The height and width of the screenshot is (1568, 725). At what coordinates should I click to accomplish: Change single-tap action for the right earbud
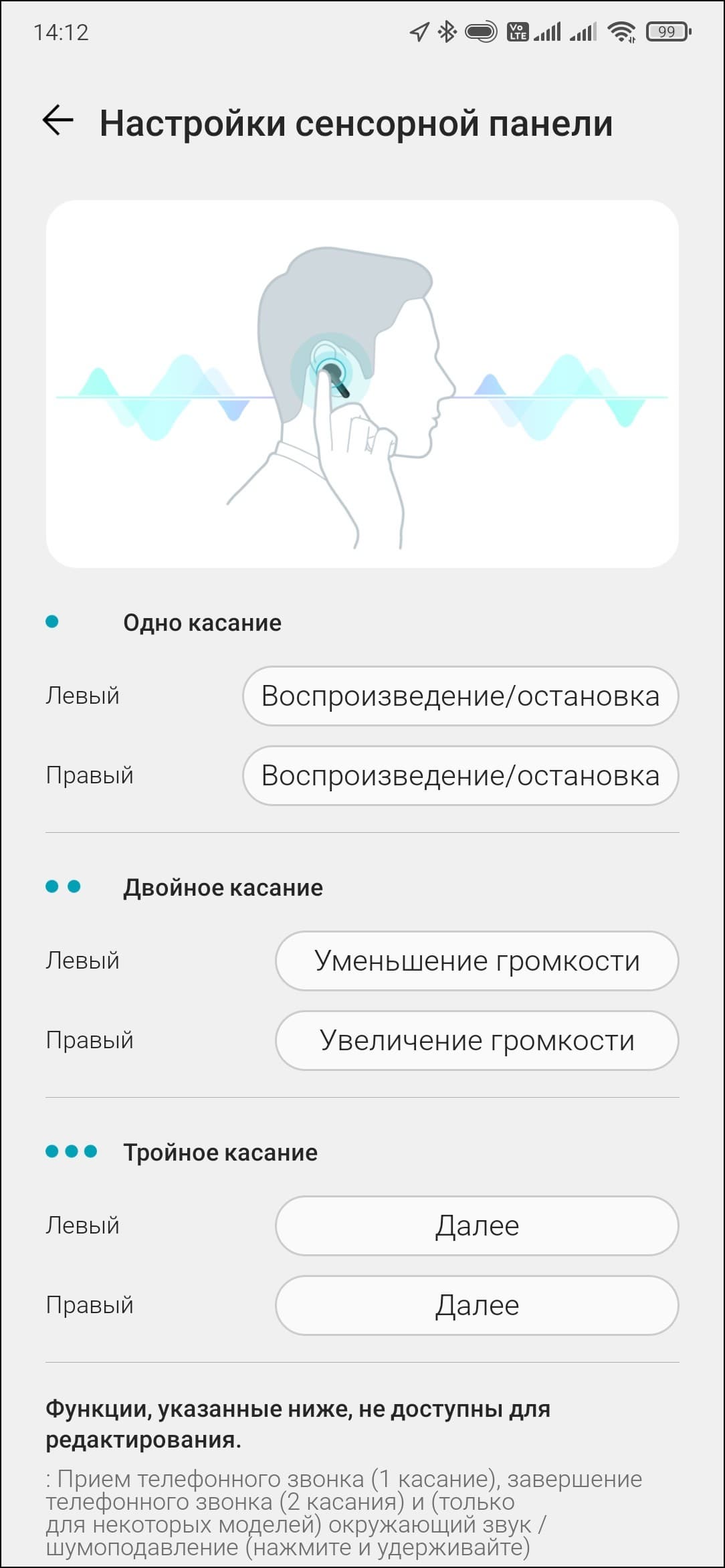pos(460,775)
